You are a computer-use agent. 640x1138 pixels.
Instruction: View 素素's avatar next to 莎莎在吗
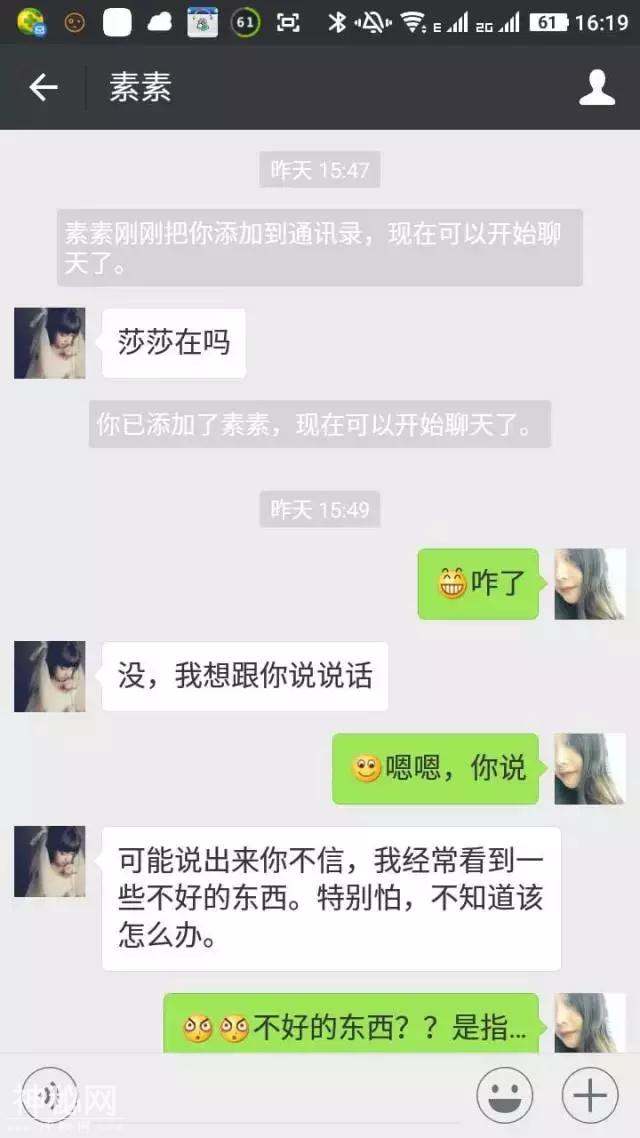[x=50, y=343]
